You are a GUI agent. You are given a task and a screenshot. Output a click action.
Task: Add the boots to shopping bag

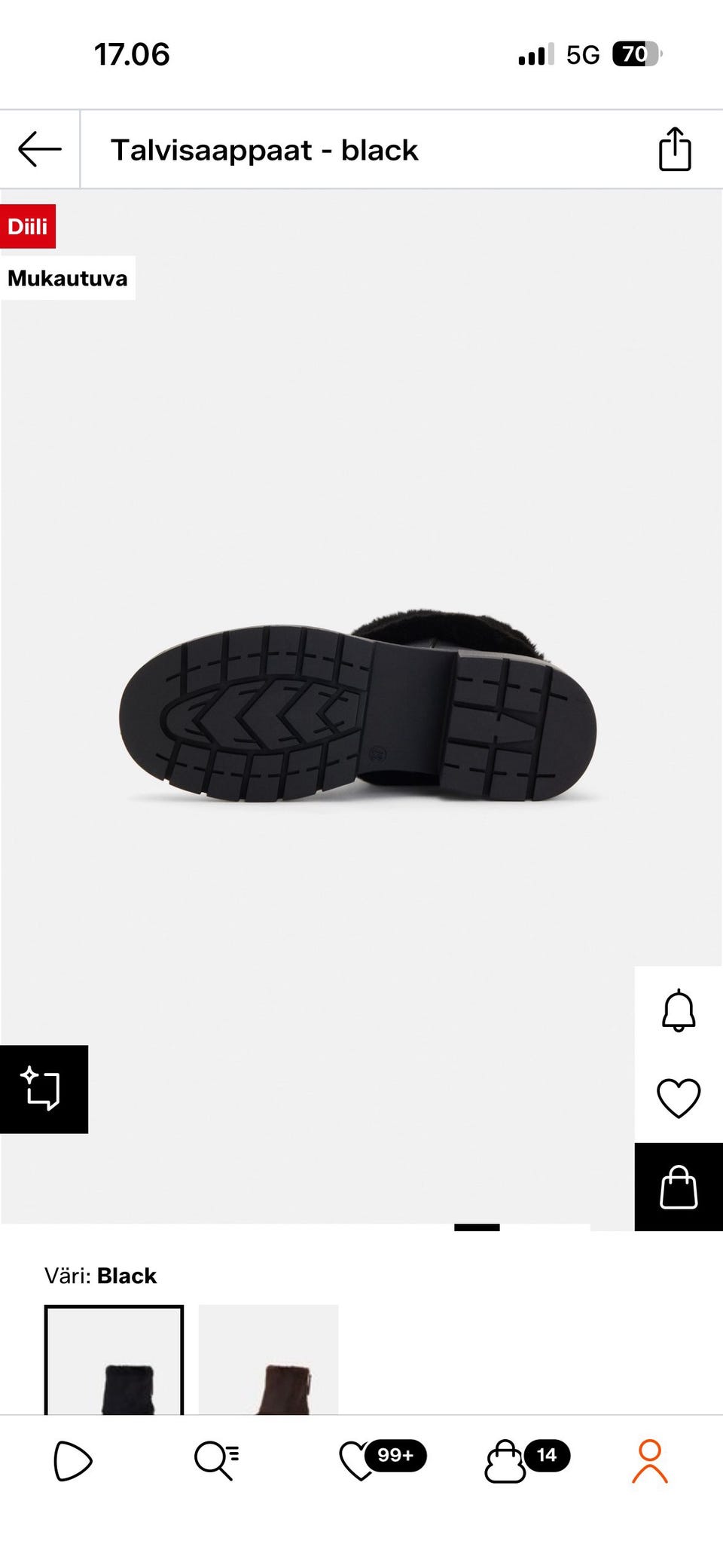(x=678, y=1187)
